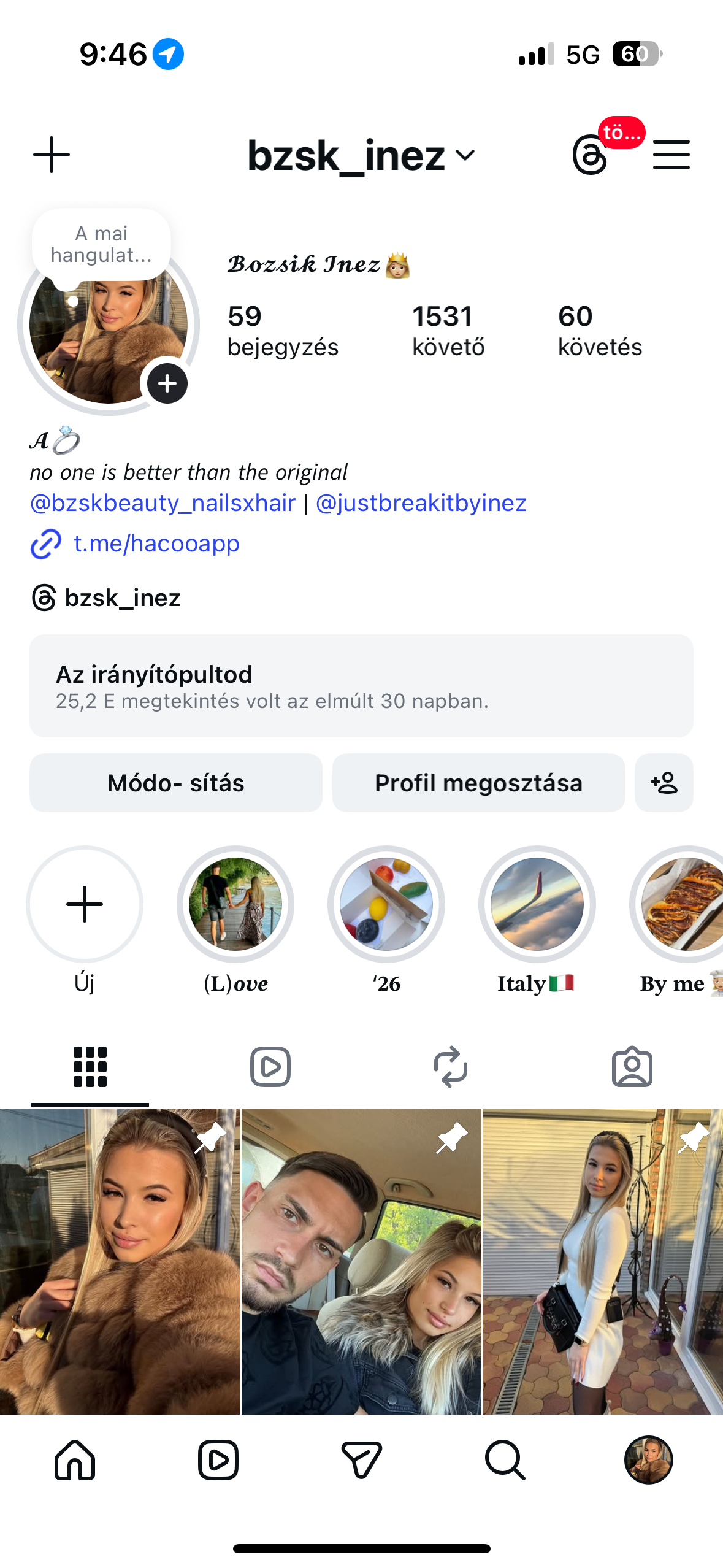Image resolution: width=723 pixels, height=1568 pixels.
Task: Show tagged photos tab
Action: tap(632, 1067)
